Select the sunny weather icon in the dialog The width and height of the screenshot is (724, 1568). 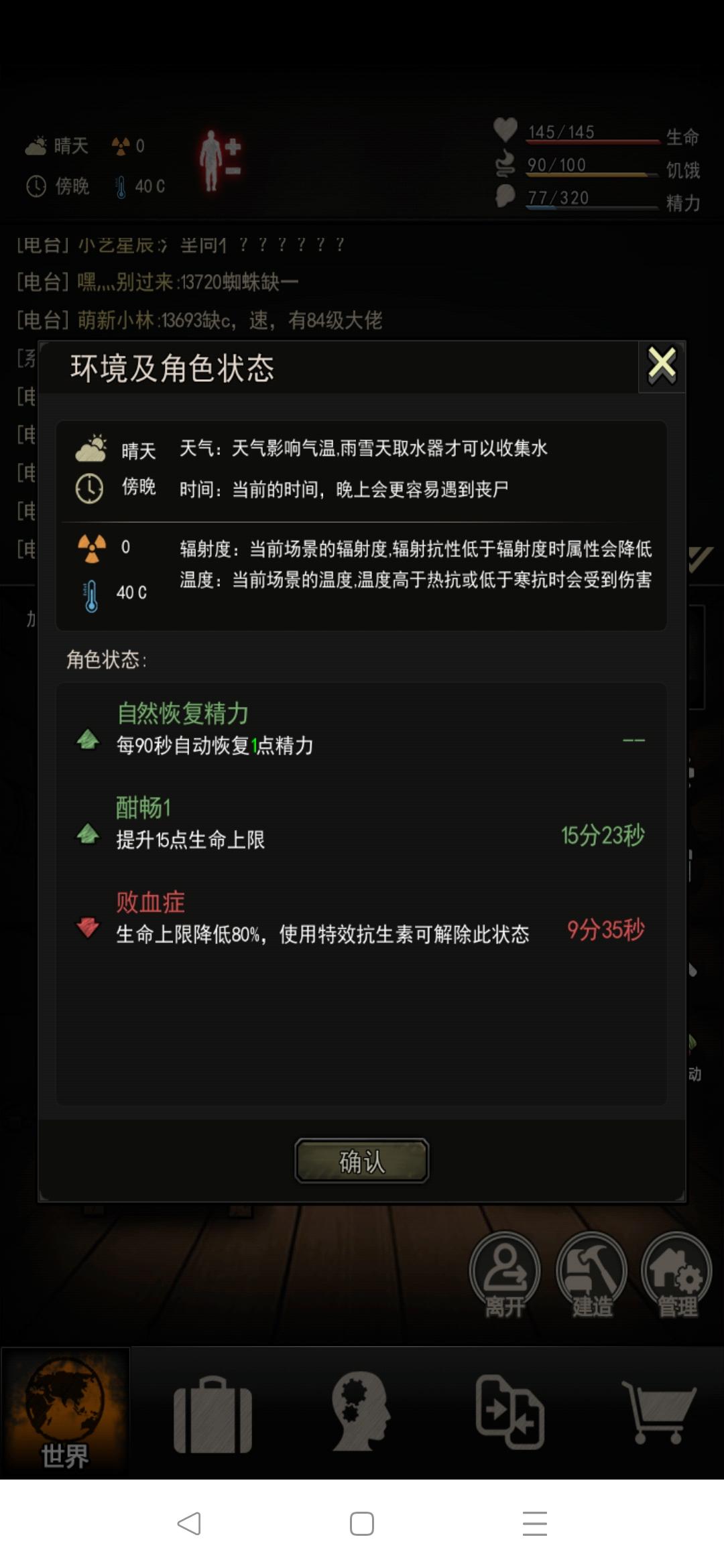[92, 448]
